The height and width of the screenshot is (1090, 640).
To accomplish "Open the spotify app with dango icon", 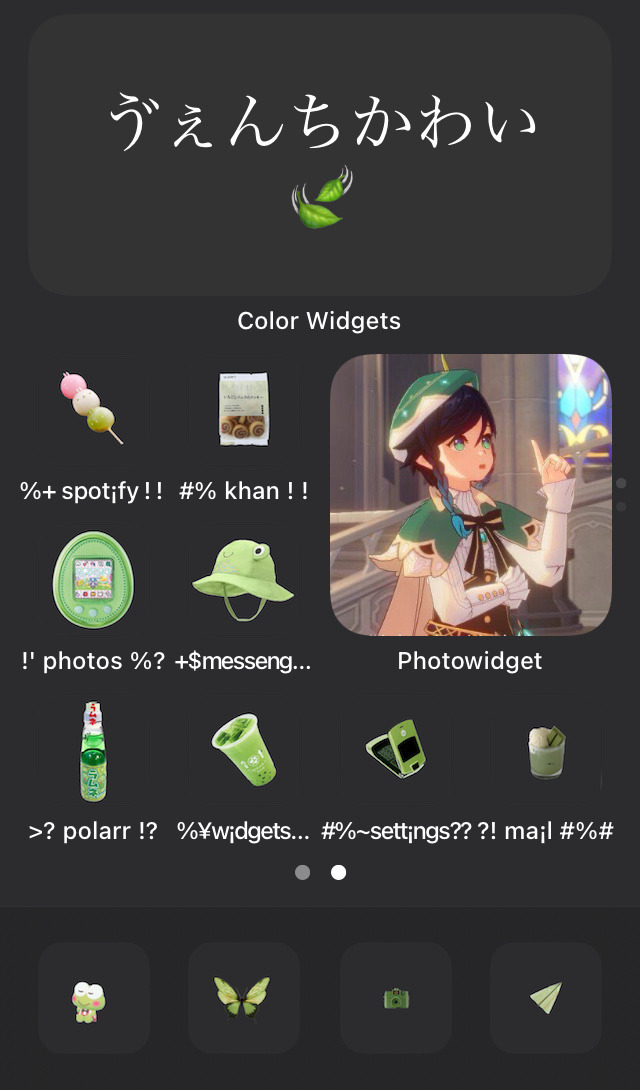I will (x=92, y=409).
